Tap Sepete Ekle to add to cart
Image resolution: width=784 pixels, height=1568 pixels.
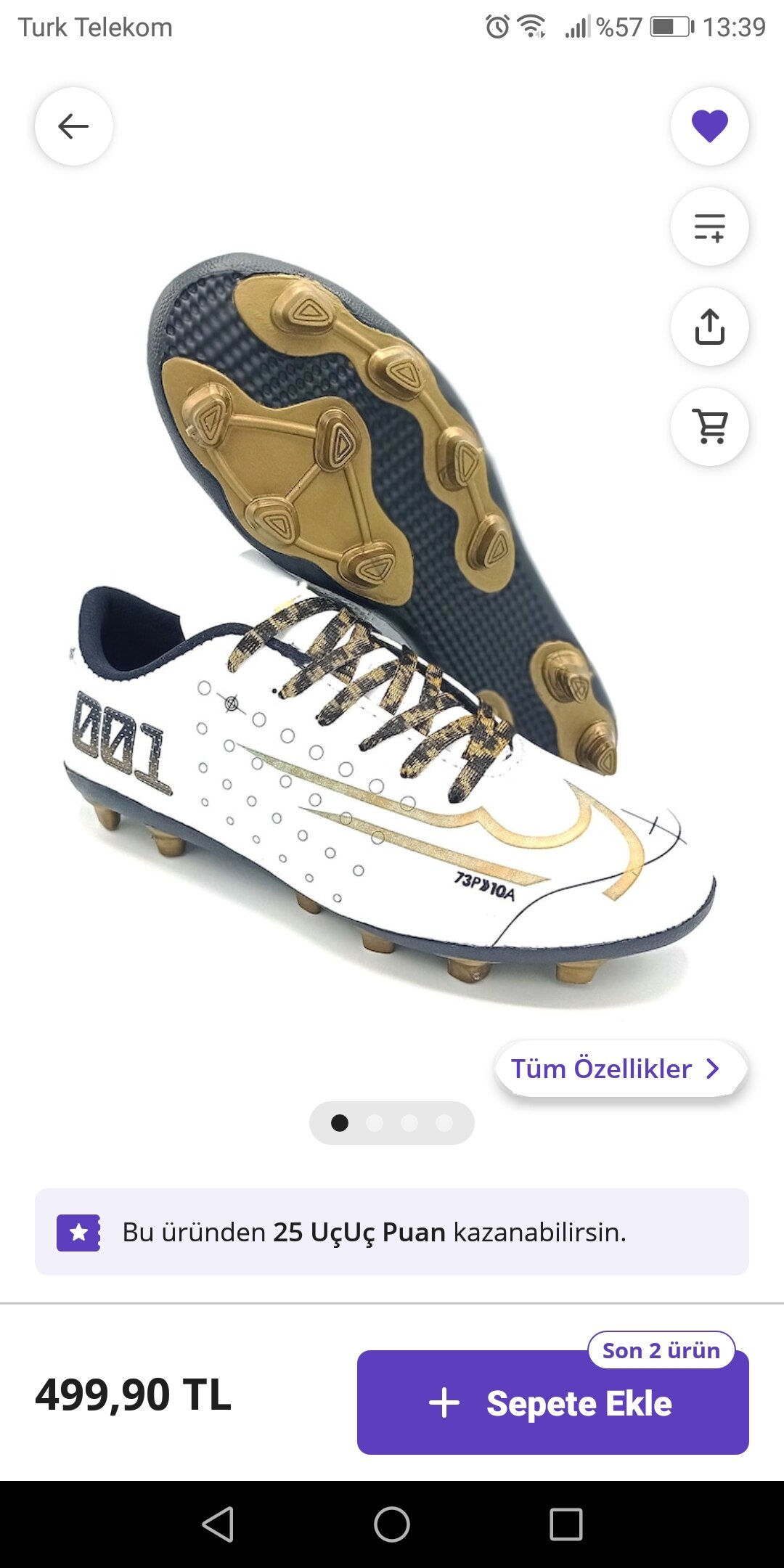tap(552, 1402)
